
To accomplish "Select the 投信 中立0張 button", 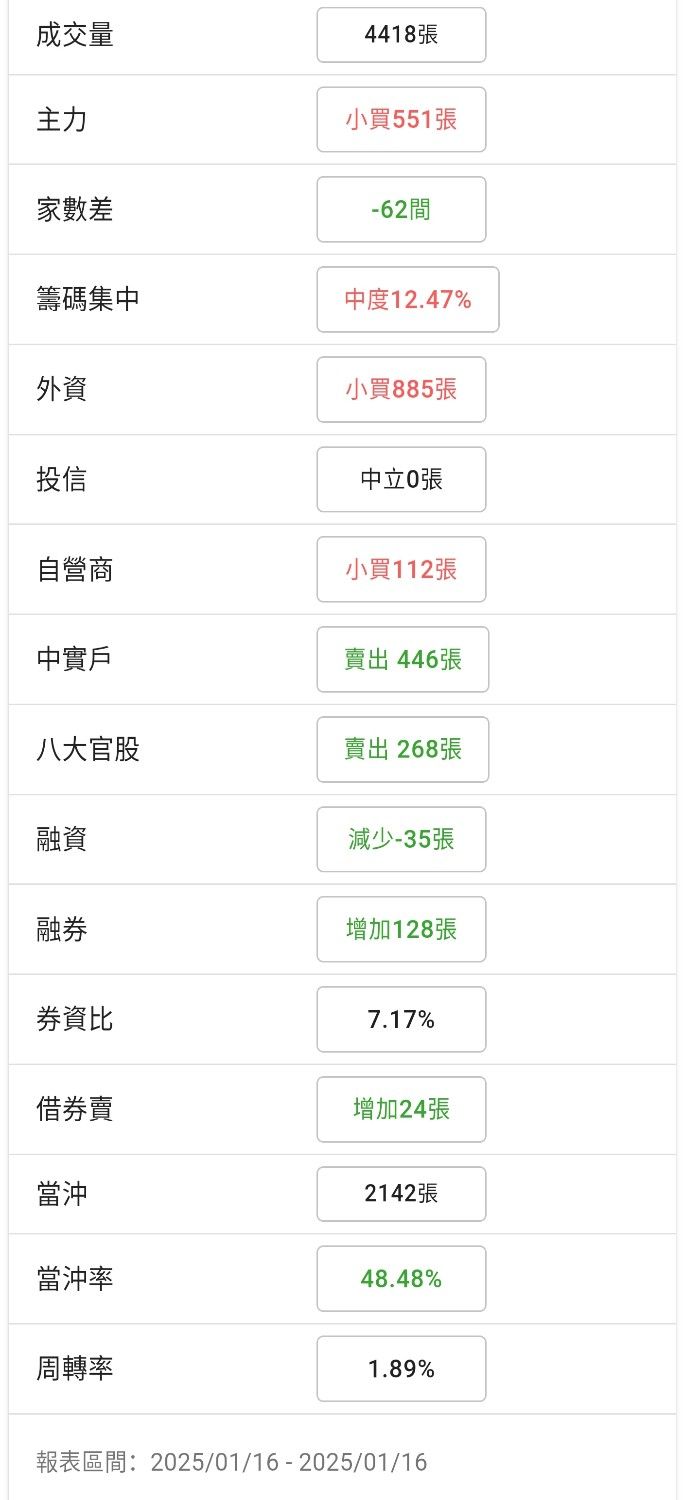I will tap(401, 479).
